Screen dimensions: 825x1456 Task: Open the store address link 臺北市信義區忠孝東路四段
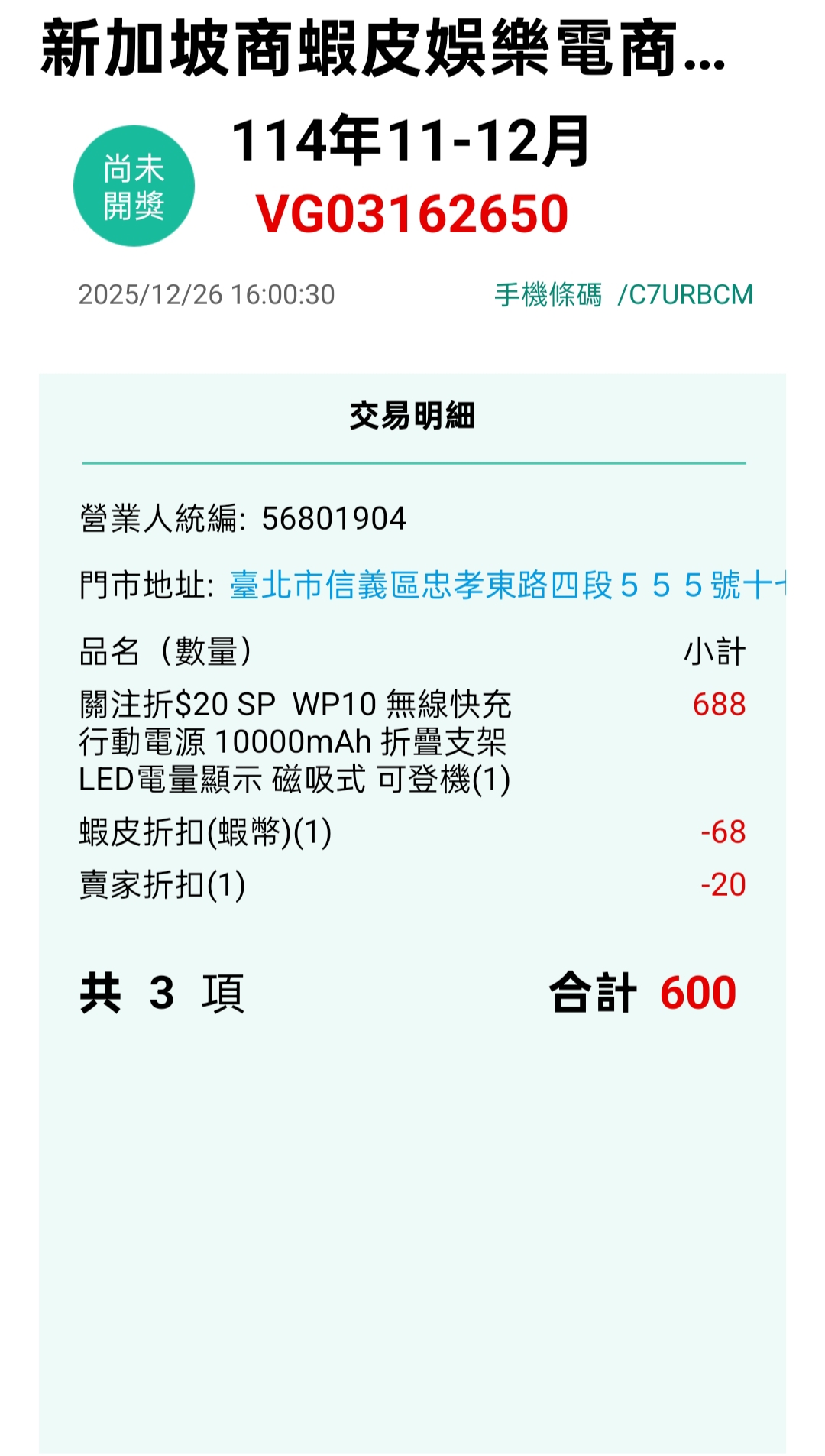(504, 585)
